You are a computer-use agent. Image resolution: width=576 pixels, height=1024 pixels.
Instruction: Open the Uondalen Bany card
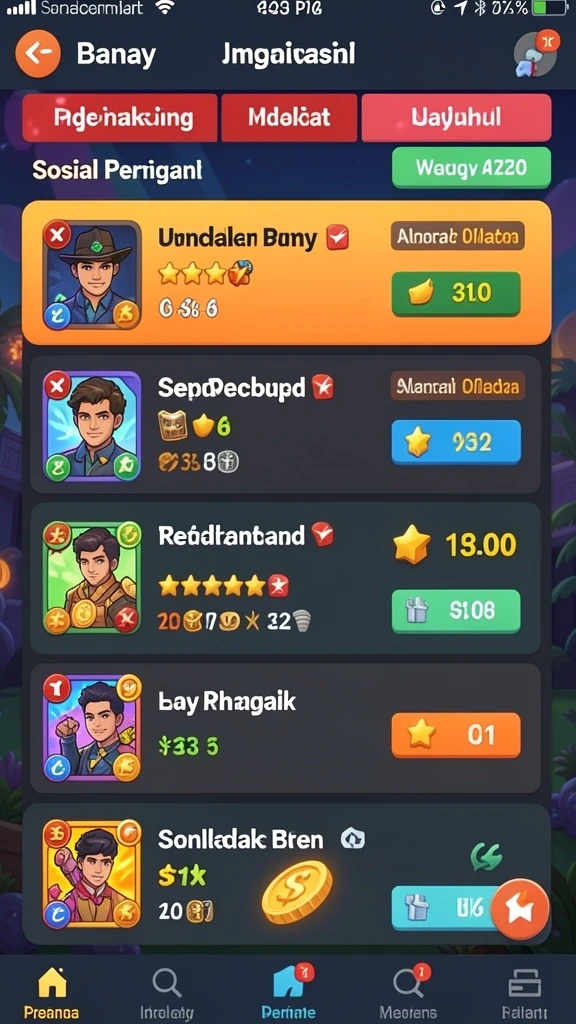click(x=287, y=273)
